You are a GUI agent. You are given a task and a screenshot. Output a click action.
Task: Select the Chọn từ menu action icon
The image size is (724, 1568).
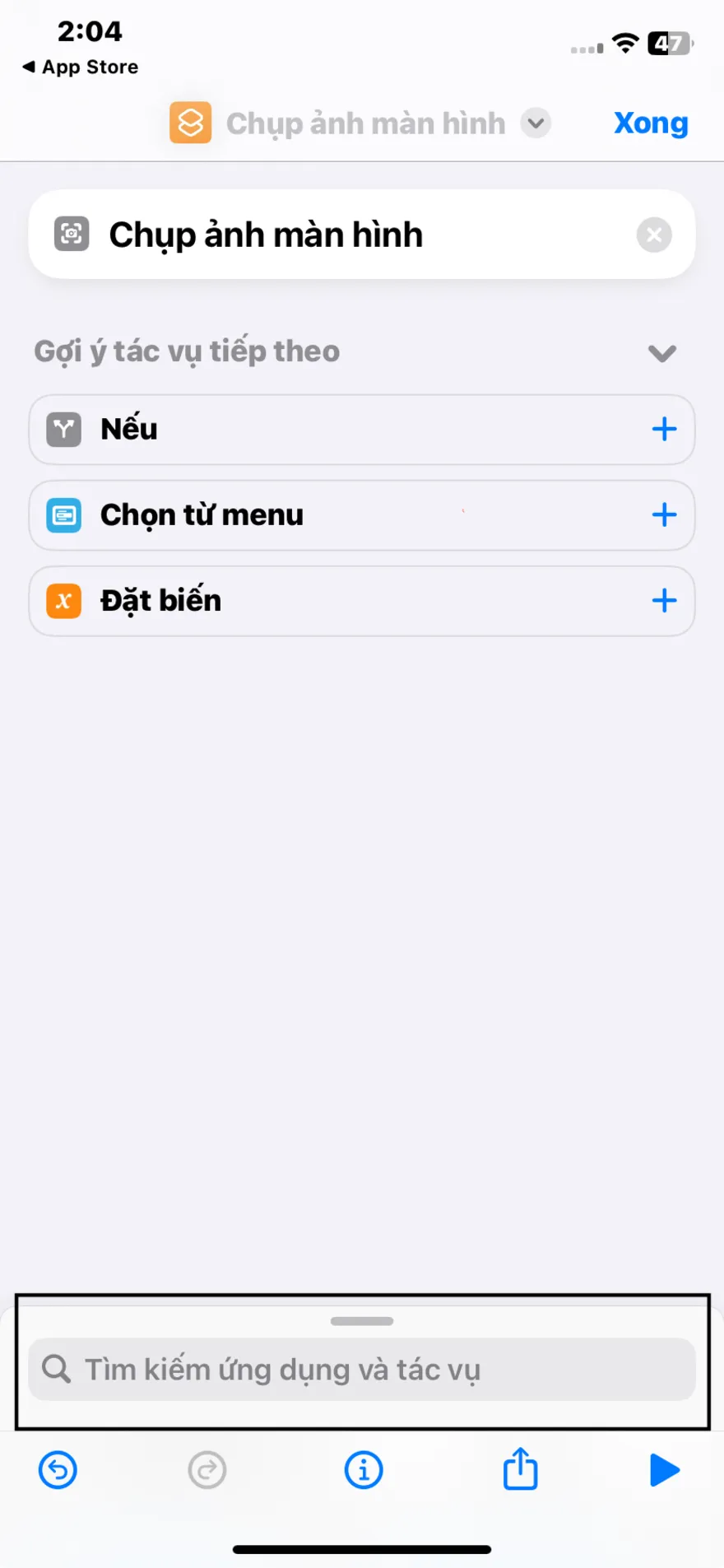coord(63,515)
